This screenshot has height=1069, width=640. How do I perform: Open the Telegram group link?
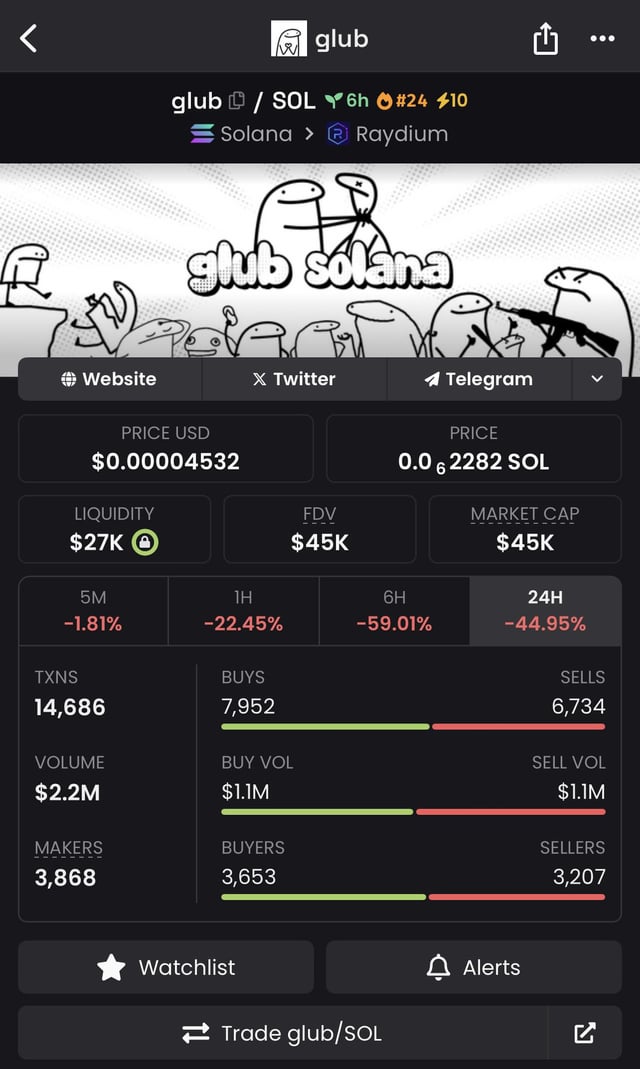click(x=478, y=379)
